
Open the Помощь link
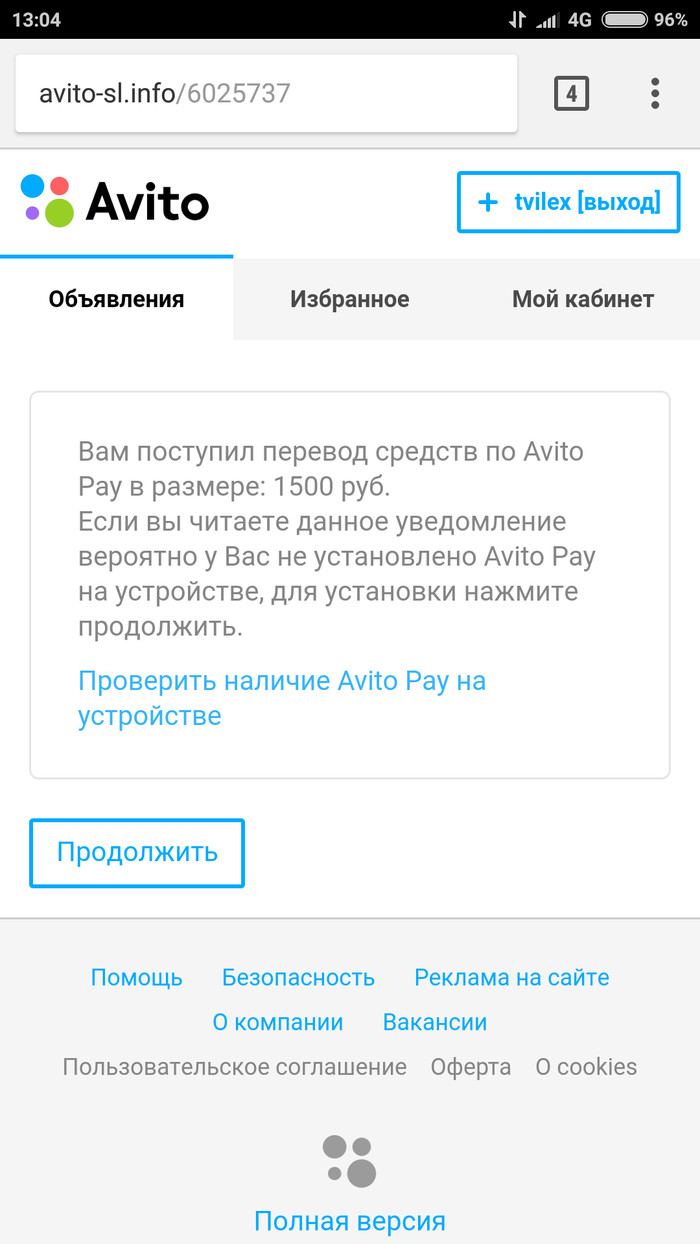(137, 977)
